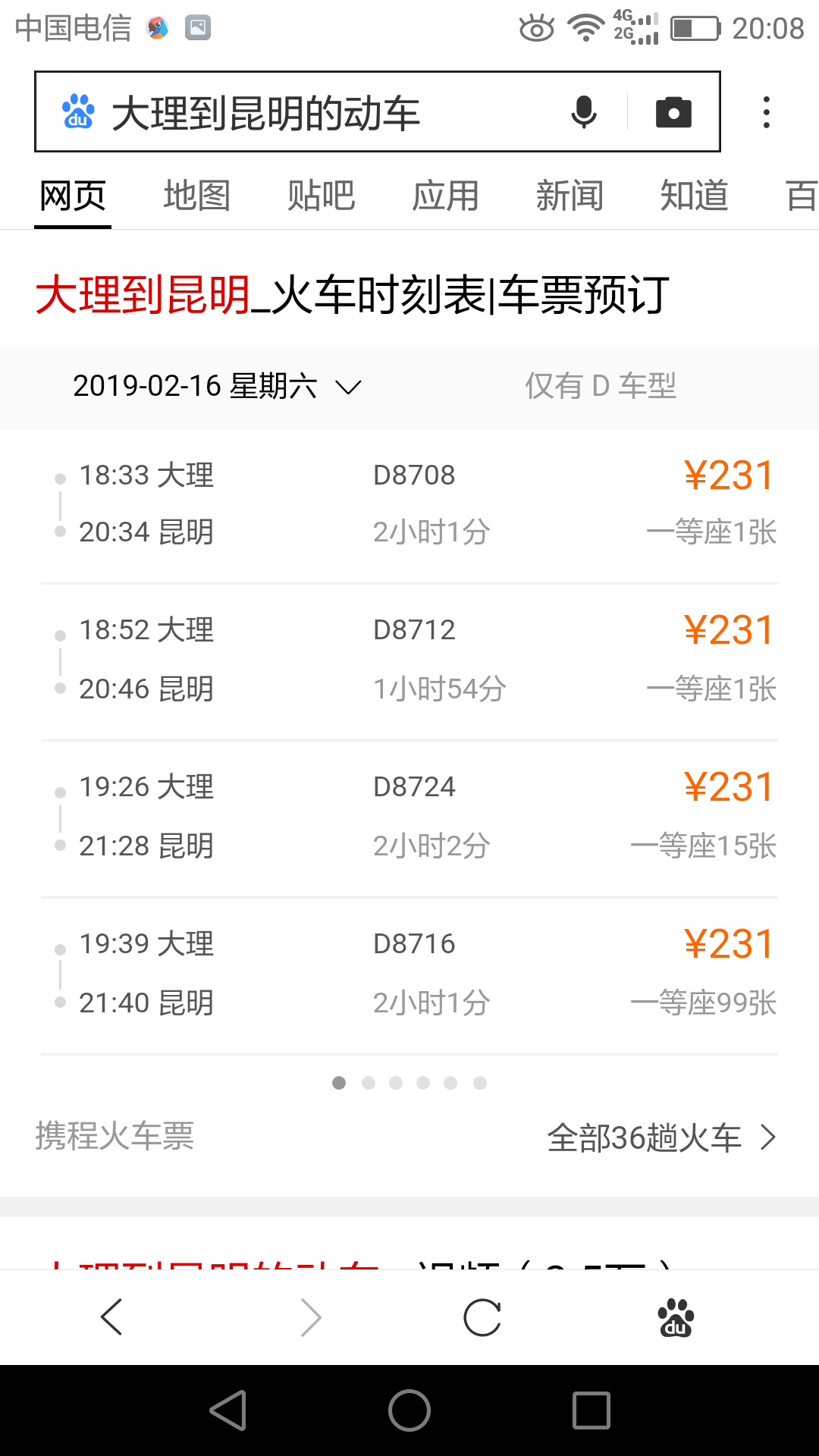Image resolution: width=819 pixels, height=1456 pixels.
Task: Open the 大理到昆明 火车时刻表 result title
Action: 353,295
